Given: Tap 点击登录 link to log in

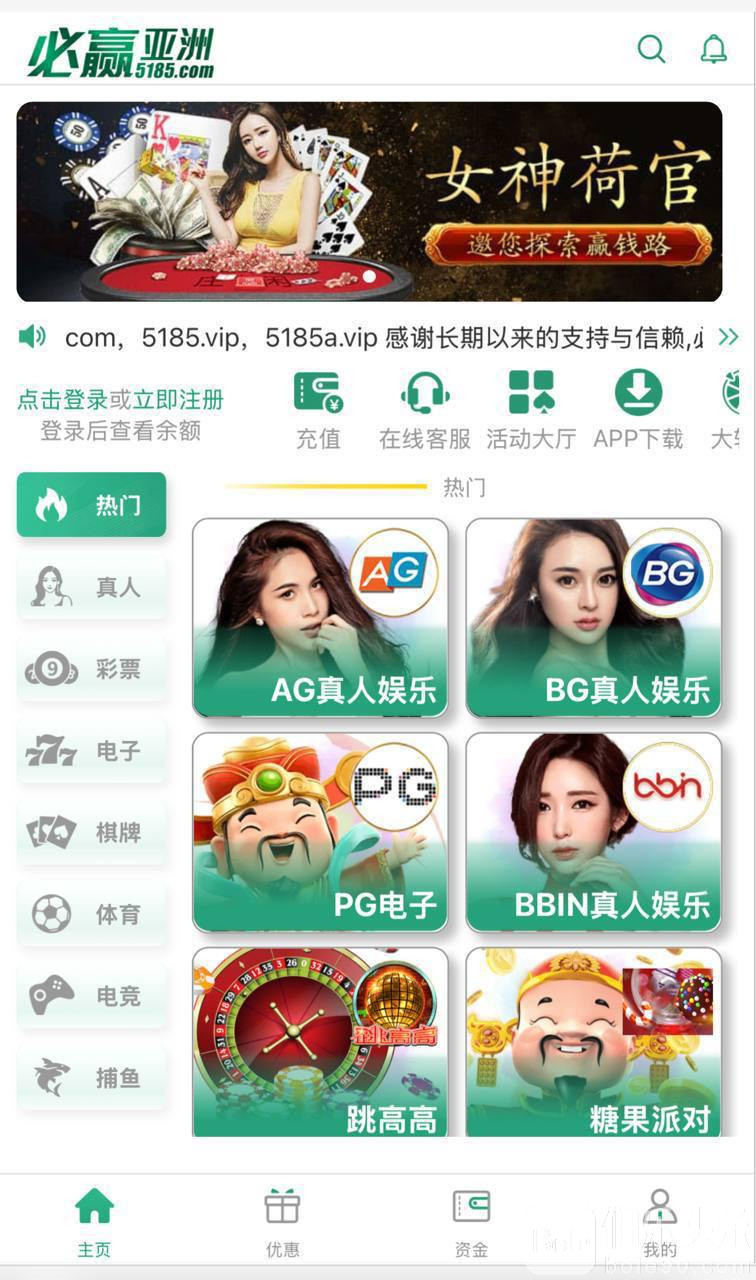Looking at the screenshot, I should 62,400.
